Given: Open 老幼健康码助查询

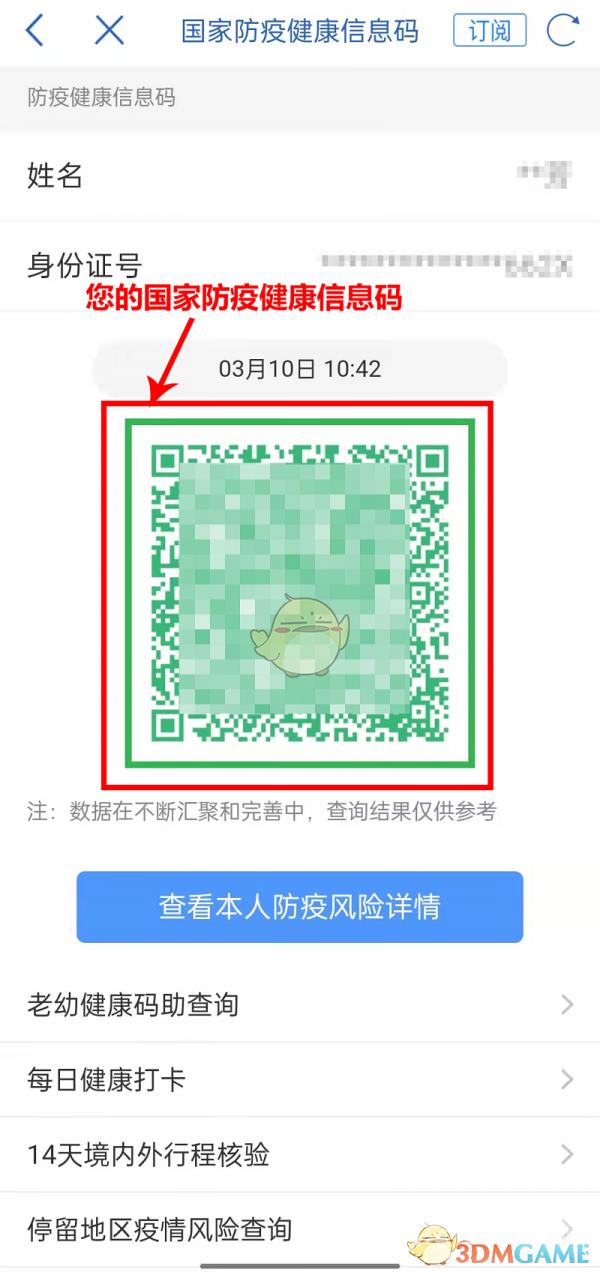Looking at the screenshot, I should coord(300,1004).
